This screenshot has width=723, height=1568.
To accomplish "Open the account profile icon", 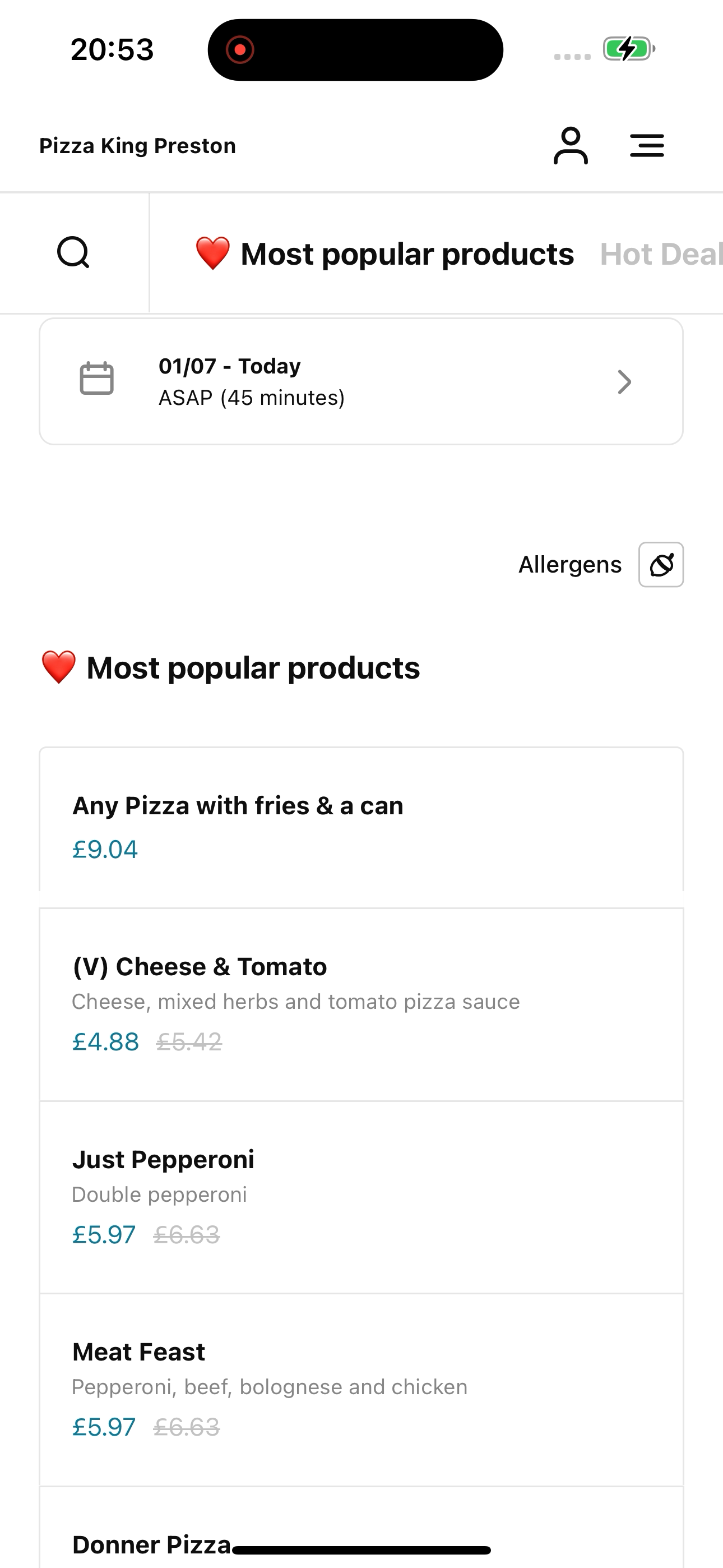I will click(x=570, y=145).
